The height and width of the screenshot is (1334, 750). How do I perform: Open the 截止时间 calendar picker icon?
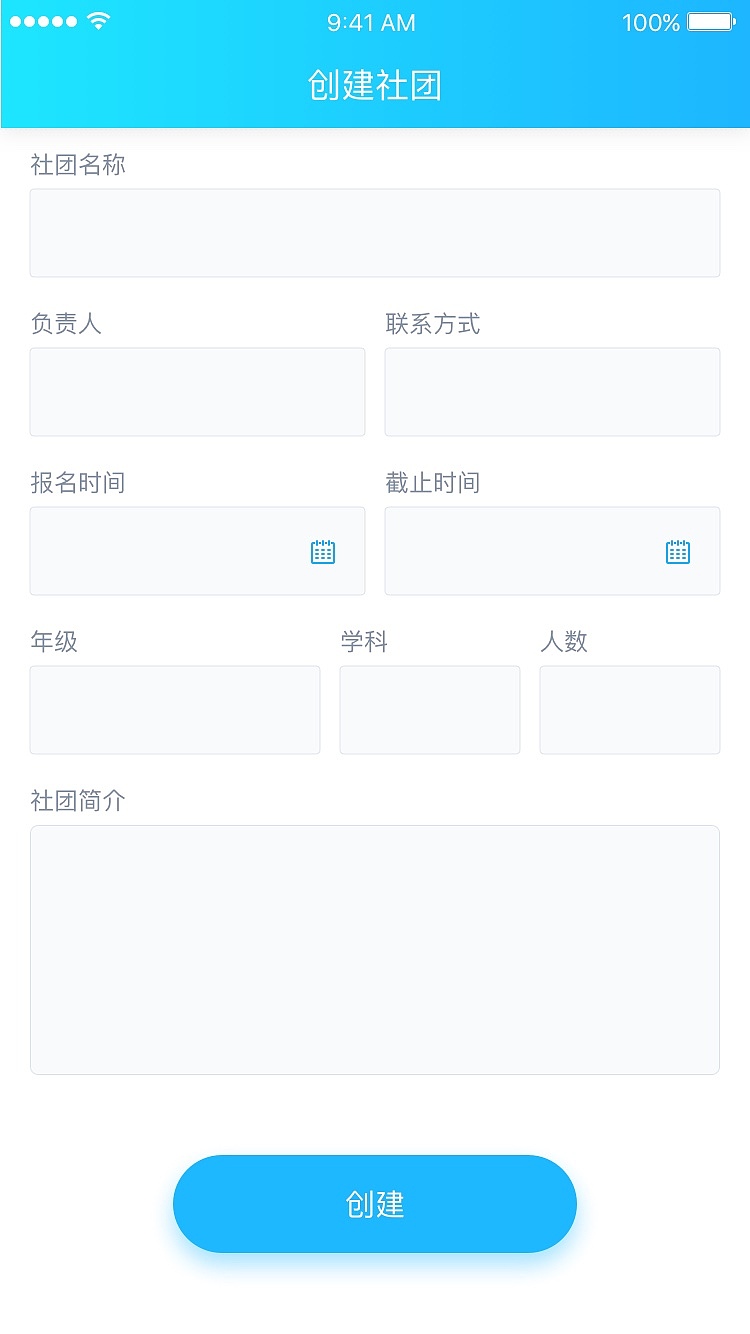tap(677, 550)
